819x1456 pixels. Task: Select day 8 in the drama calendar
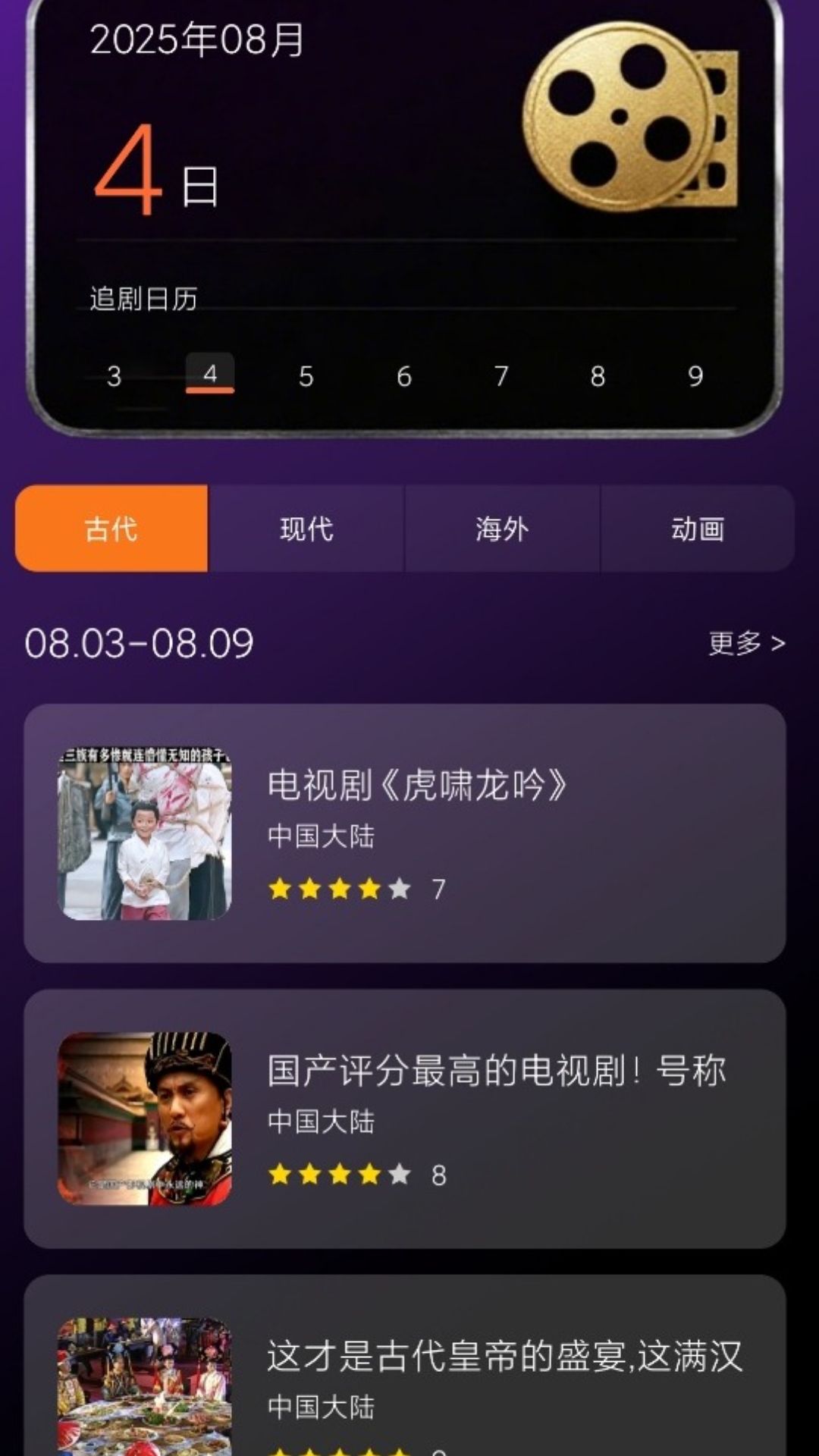point(598,376)
